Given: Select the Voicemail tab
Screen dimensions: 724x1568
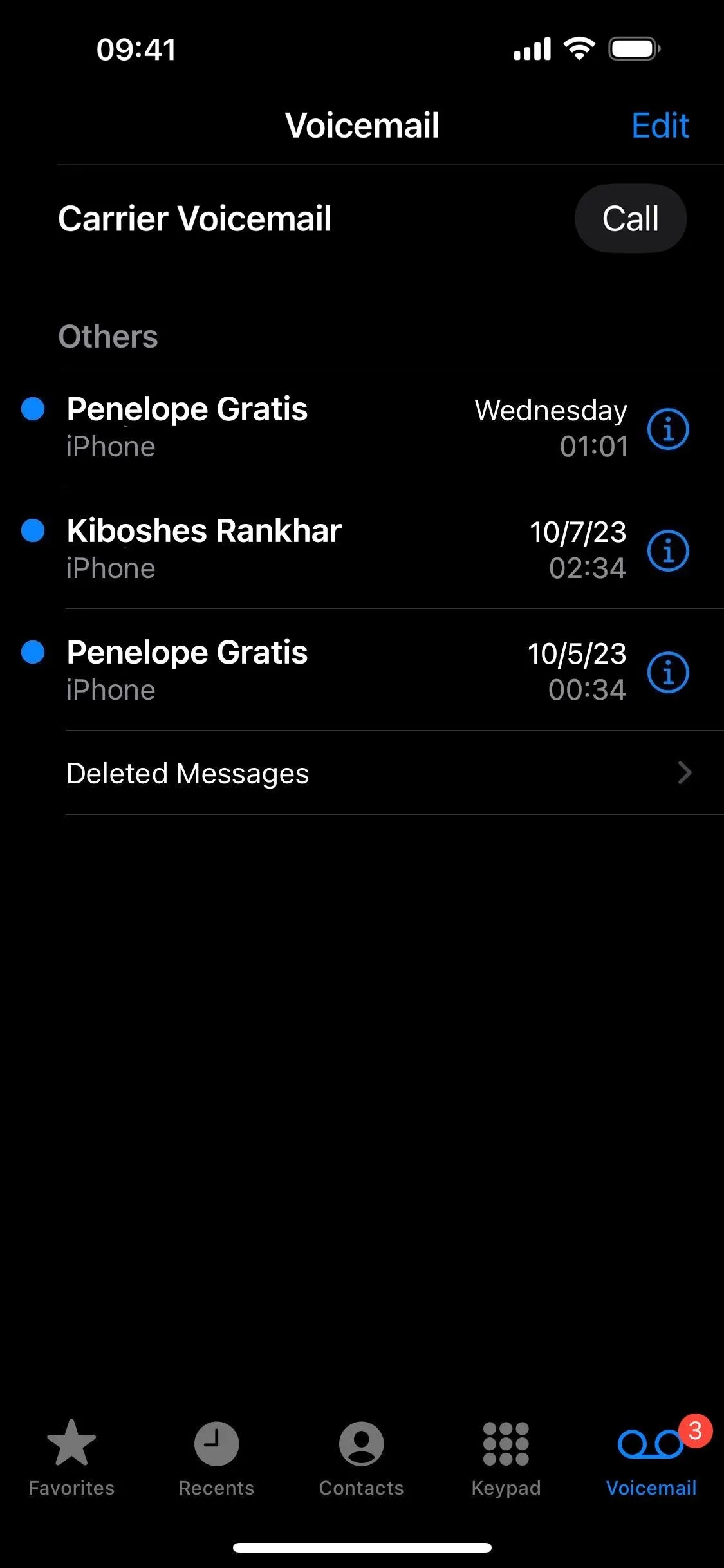Looking at the screenshot, I should (651, 1459).
